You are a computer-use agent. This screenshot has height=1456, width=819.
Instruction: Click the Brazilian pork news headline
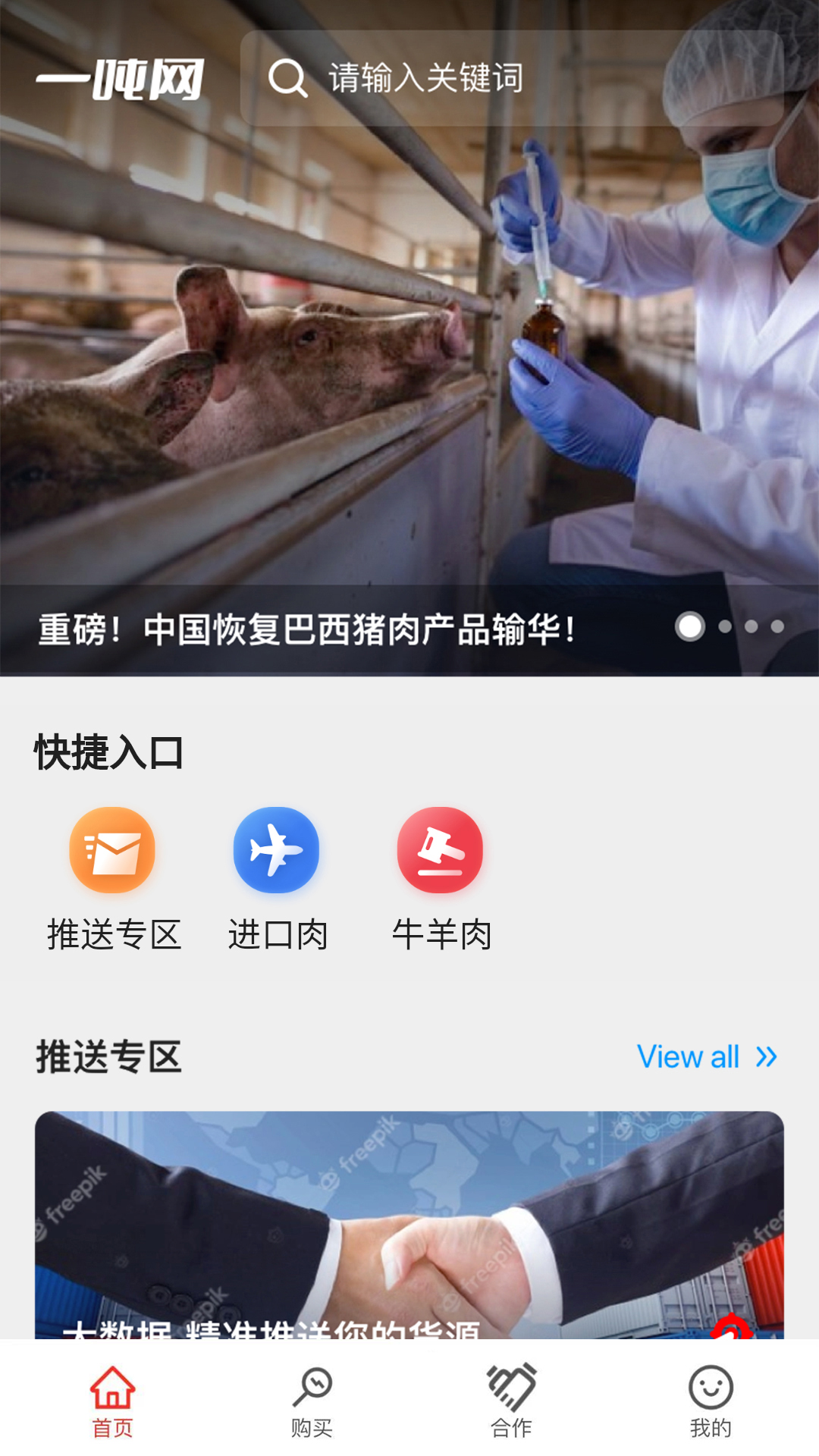[306, 629]
